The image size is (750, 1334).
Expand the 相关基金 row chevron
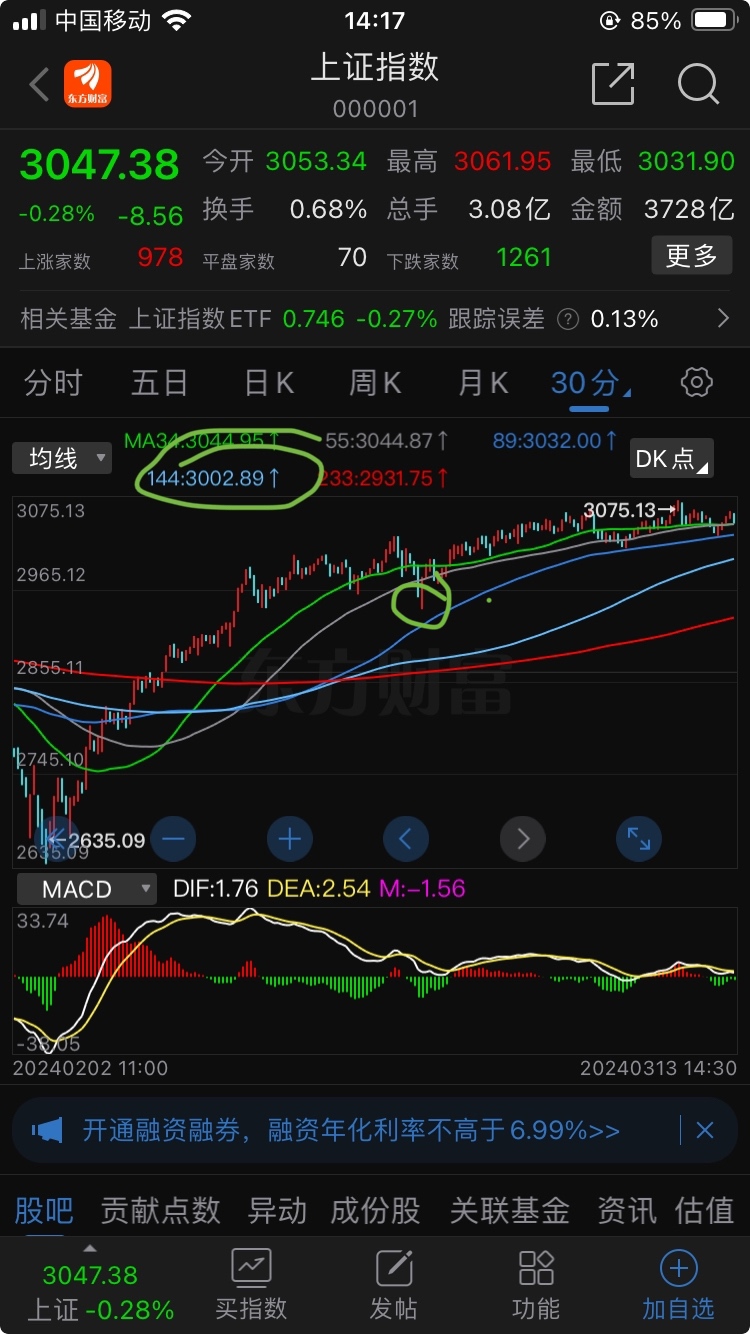click(723, 318)
